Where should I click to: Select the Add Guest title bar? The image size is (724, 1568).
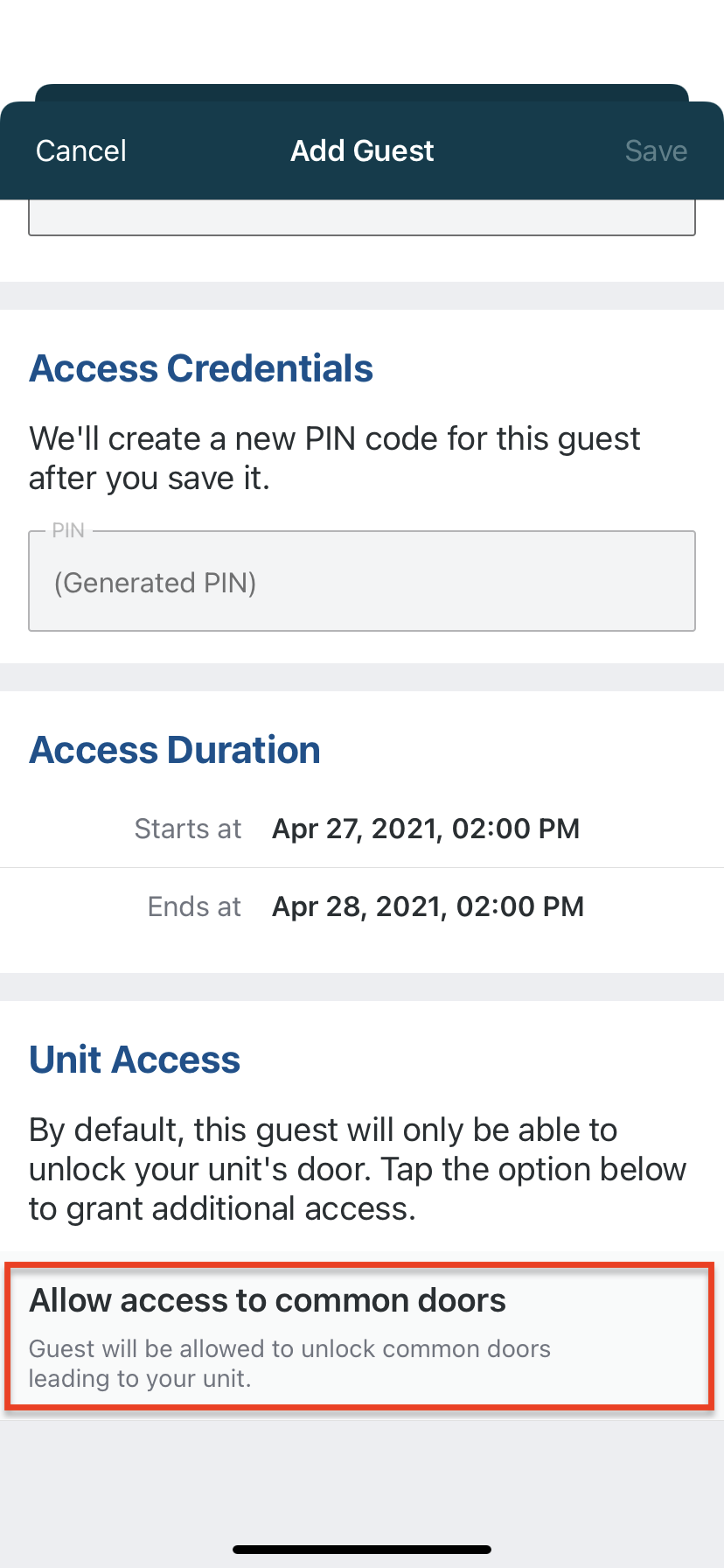click(361, 150)
